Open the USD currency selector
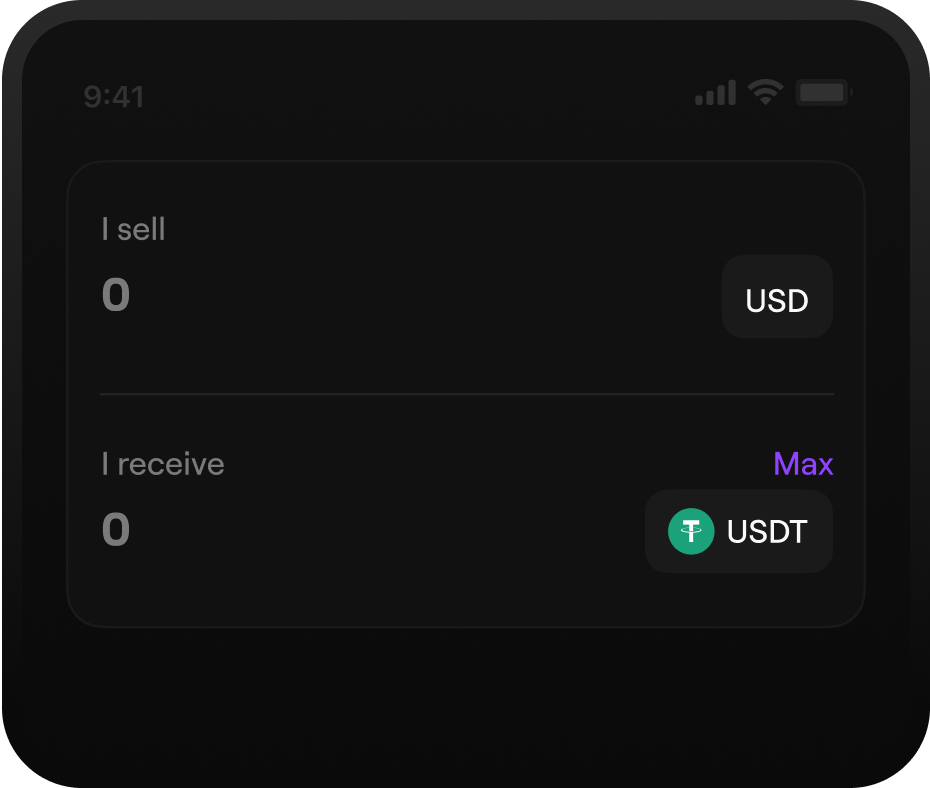Image resolution: width=930 pixels, height=788 pixels. click(777, 297)
